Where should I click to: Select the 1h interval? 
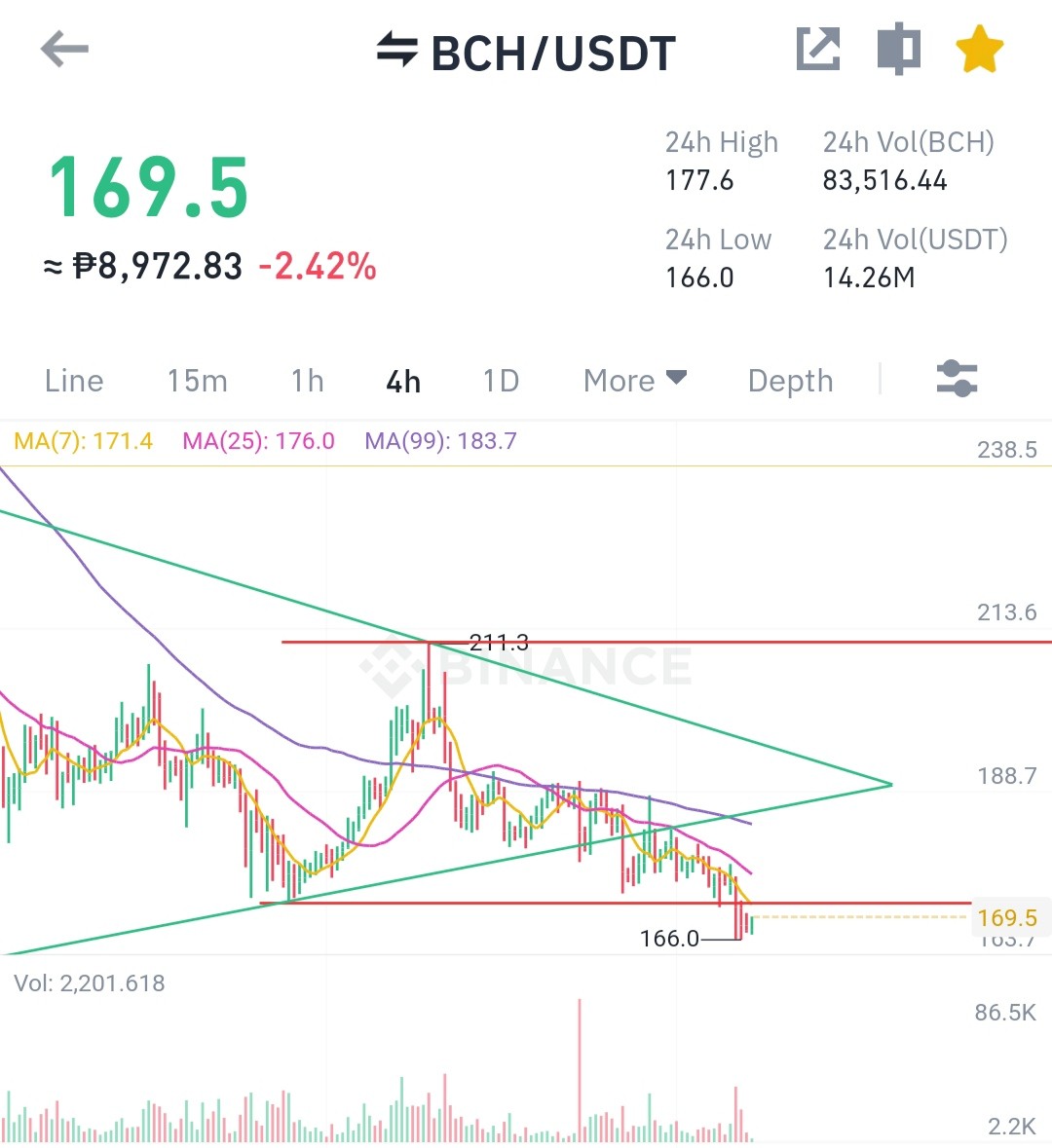(307, 381)
